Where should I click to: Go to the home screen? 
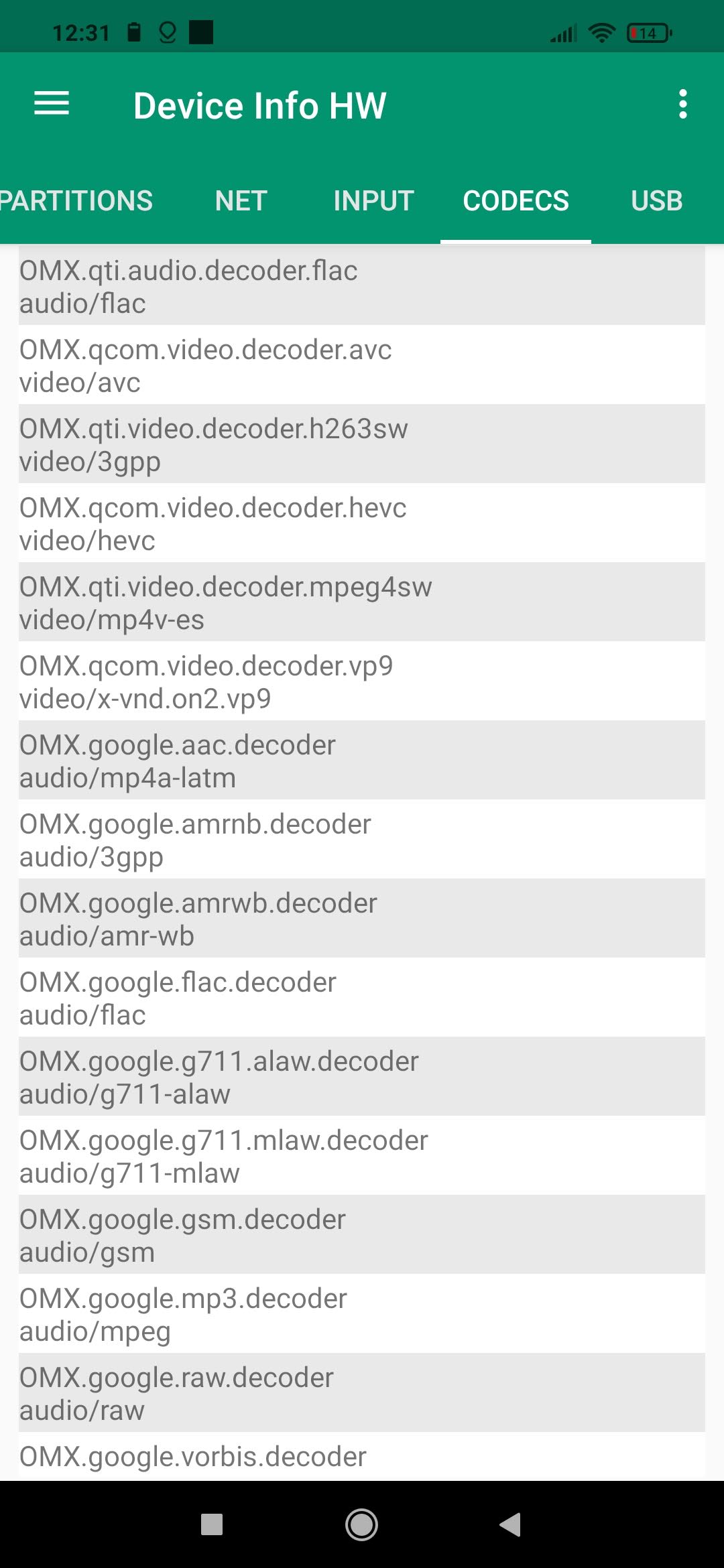click(361, 1524)
